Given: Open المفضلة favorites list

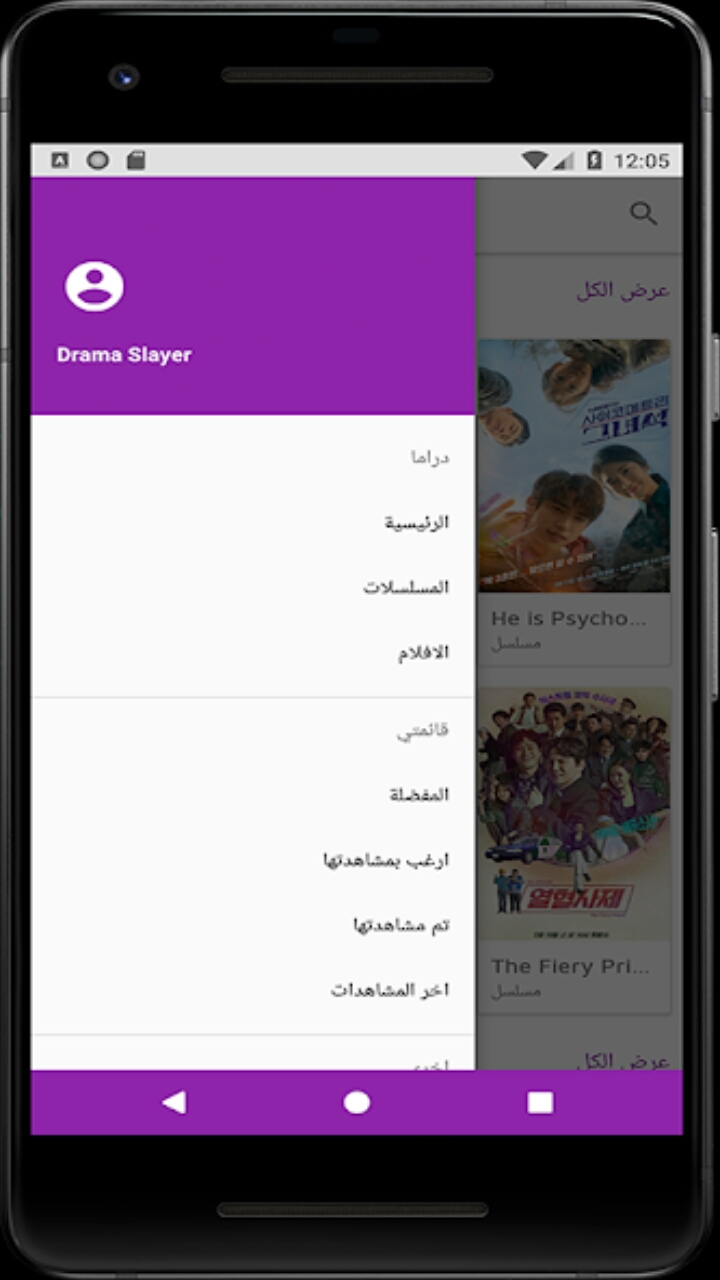Looking at the screenshot, I should [x=253, y=795].
